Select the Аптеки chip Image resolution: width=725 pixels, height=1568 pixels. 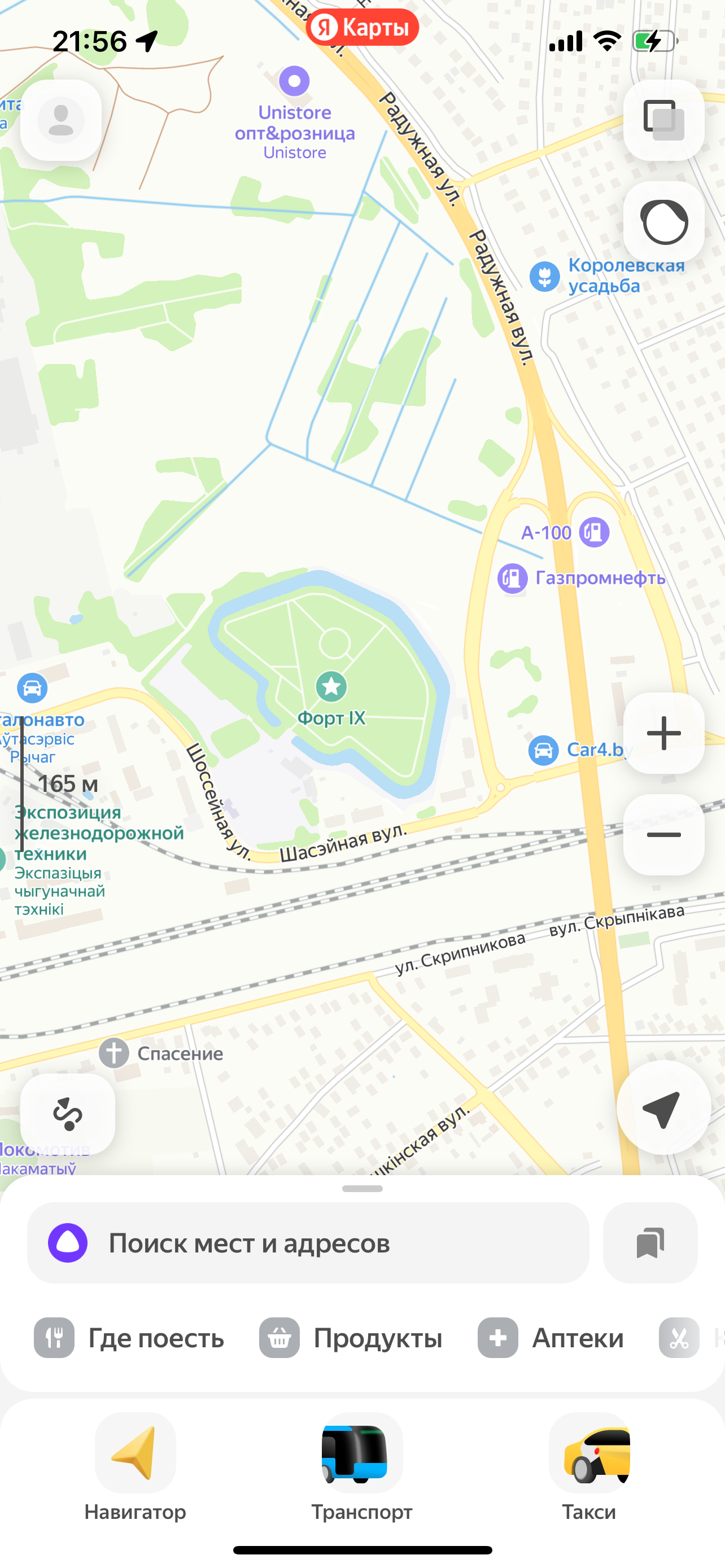pos(551,1338)
